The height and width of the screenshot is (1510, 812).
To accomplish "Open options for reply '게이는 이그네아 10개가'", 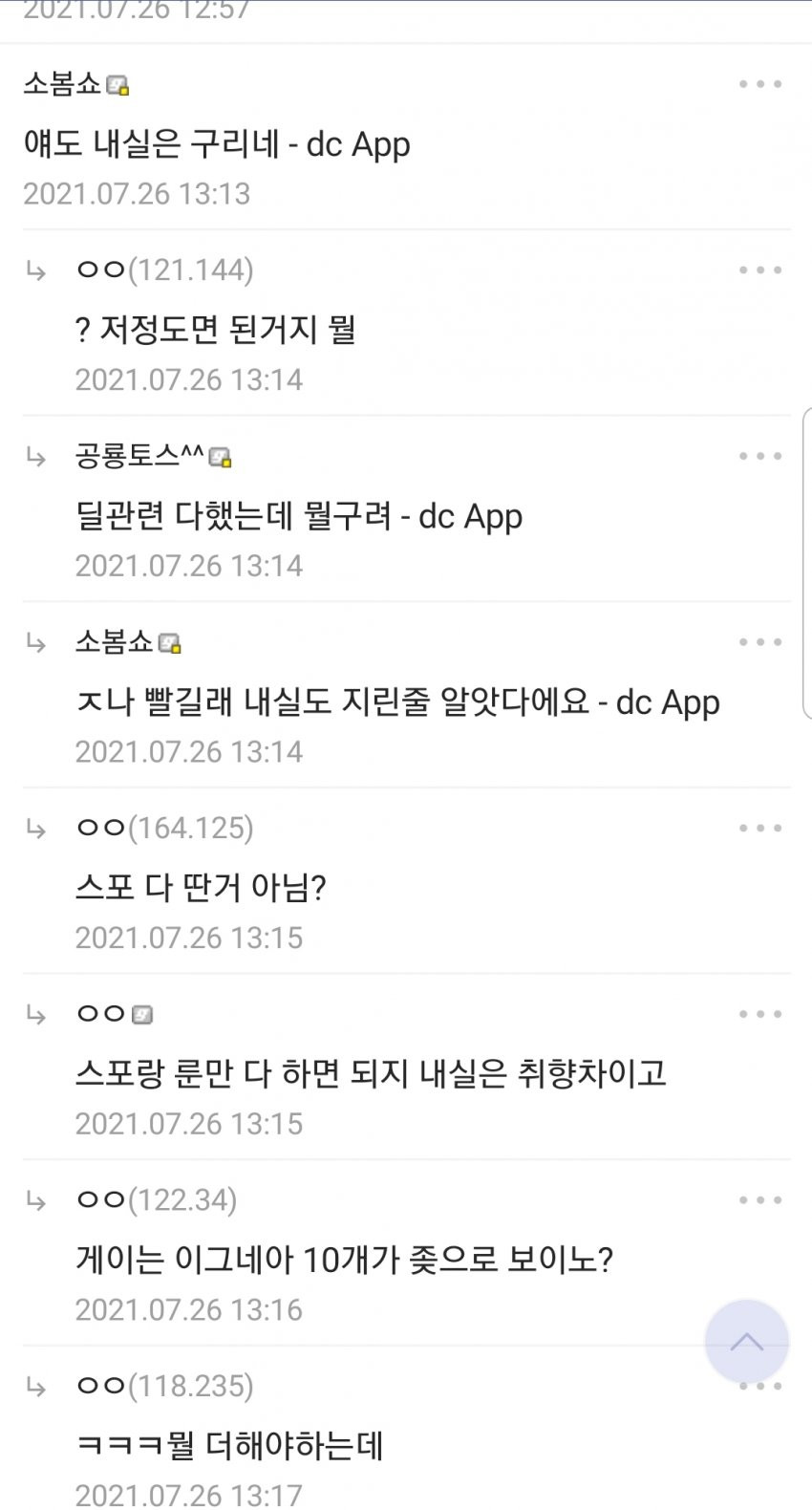I will pyautogui.click(x=760, y=1200).
